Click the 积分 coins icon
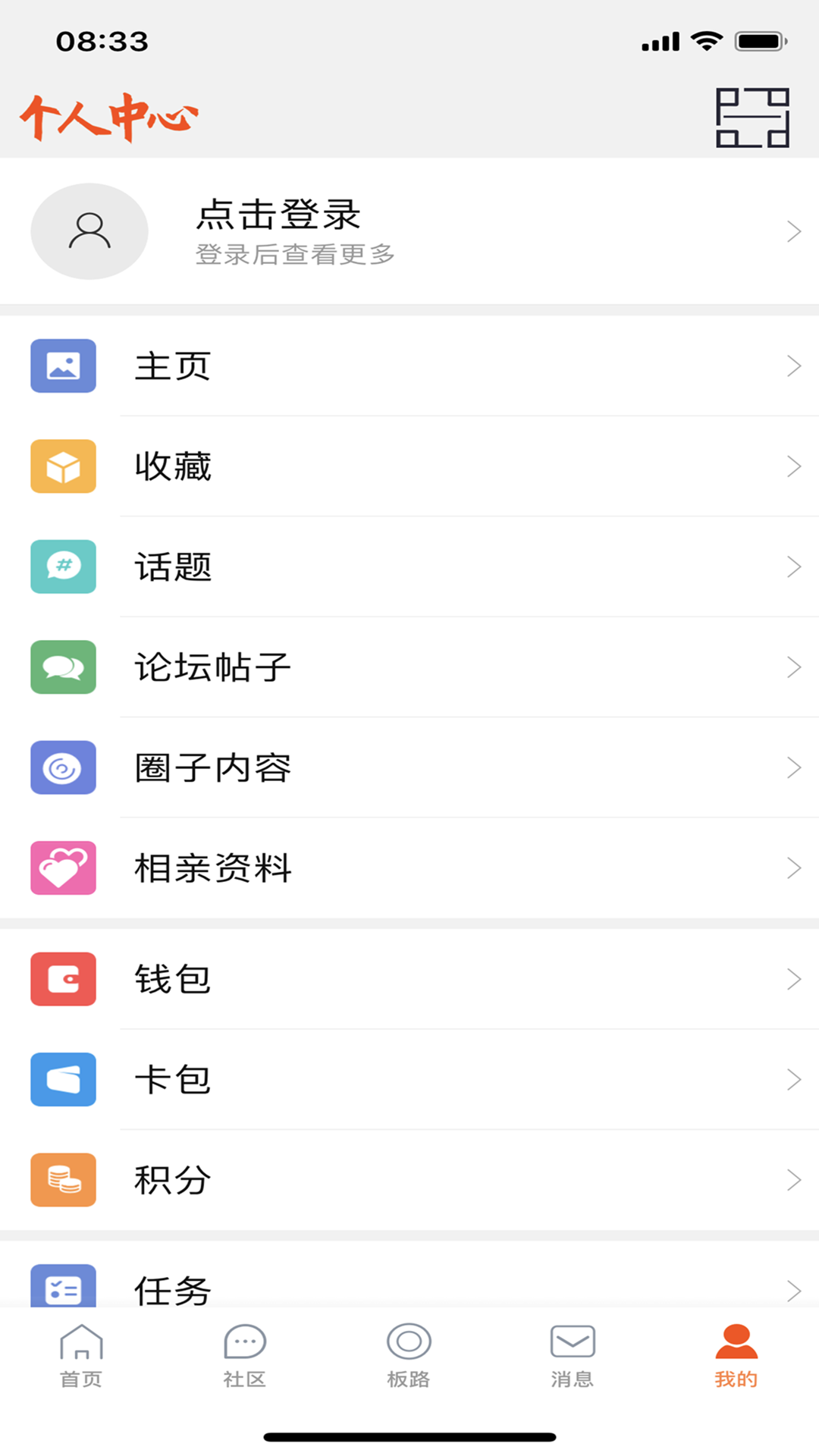 pos(63,1180)
